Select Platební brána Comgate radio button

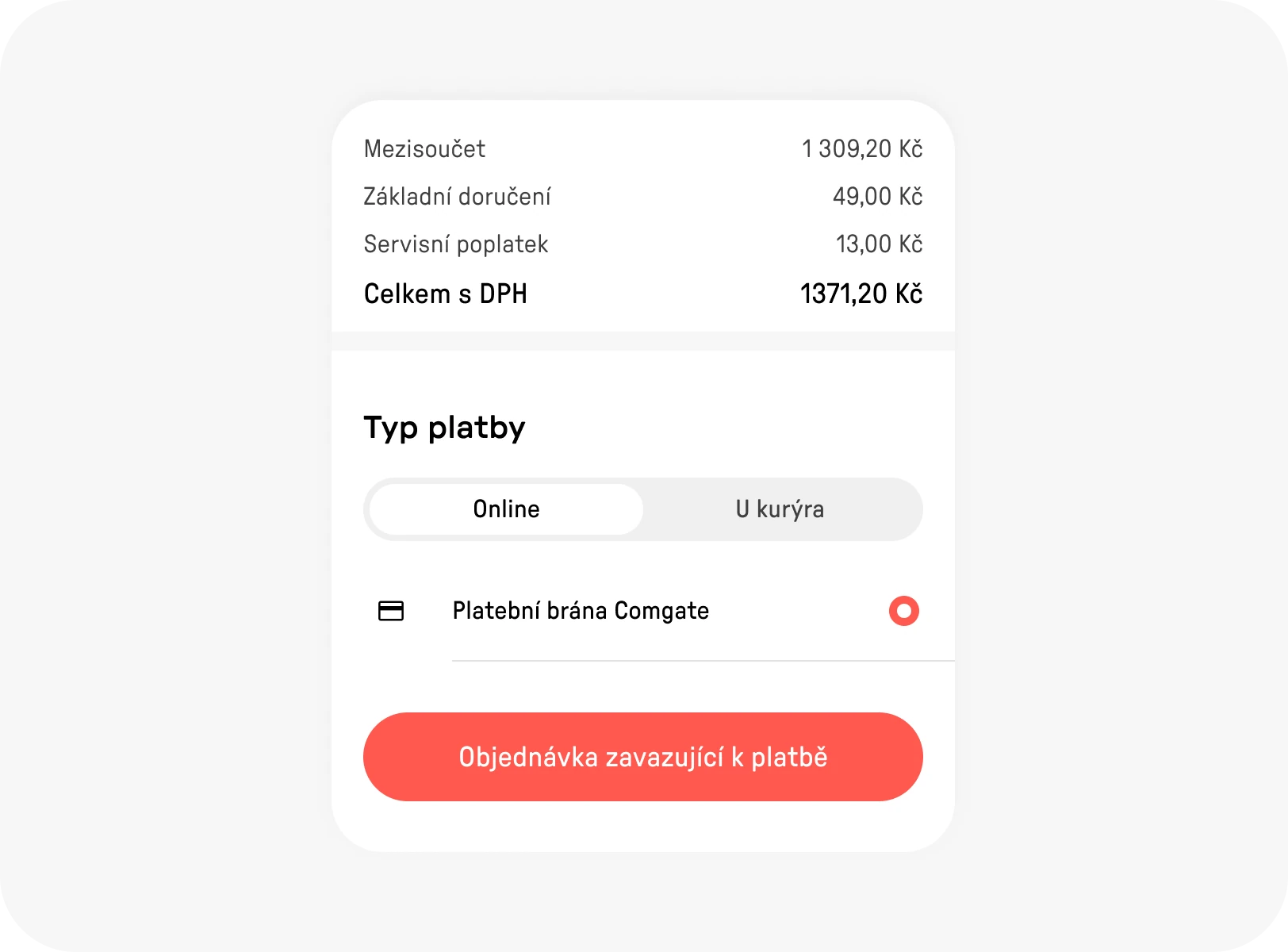tap(903, 611)
